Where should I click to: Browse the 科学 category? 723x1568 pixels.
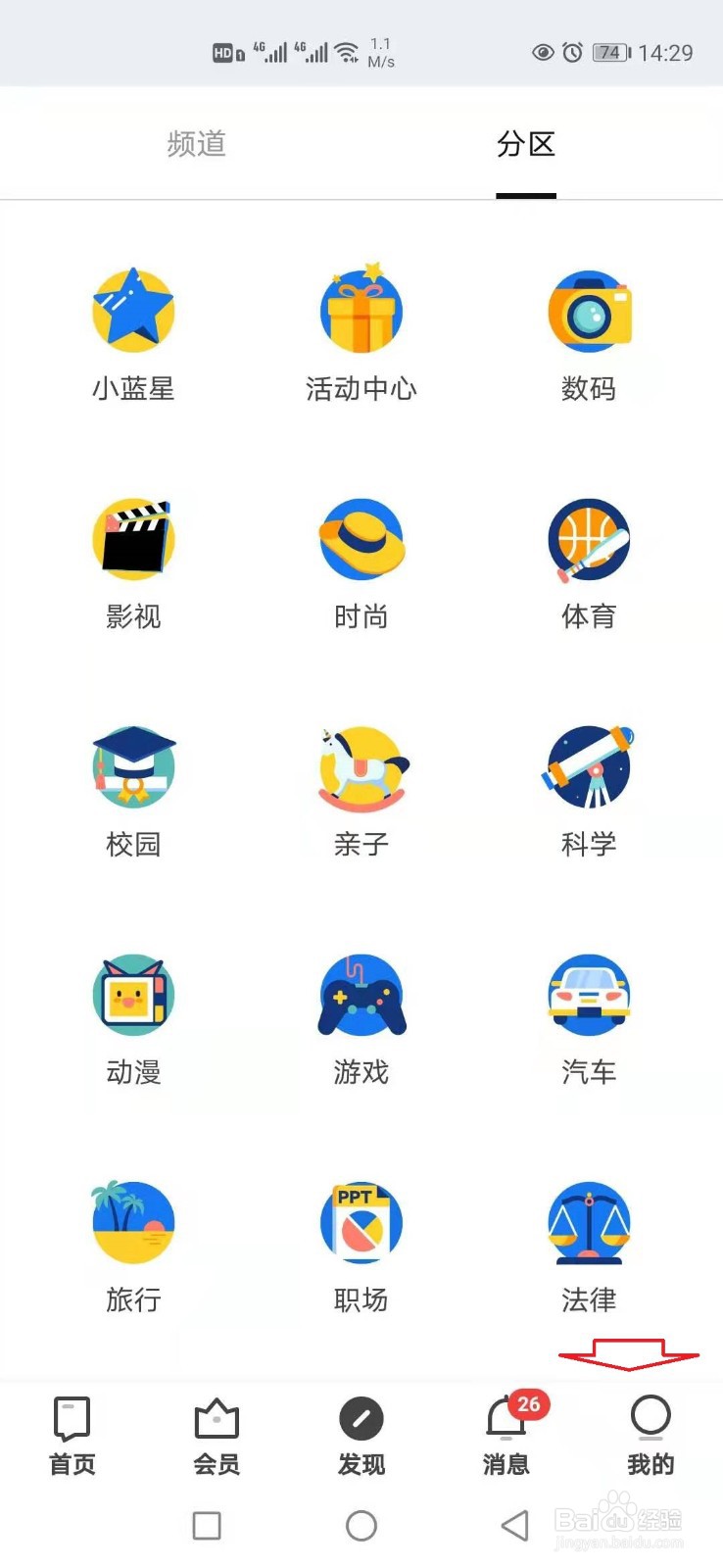pyautogui.click(x=589, y=789)
